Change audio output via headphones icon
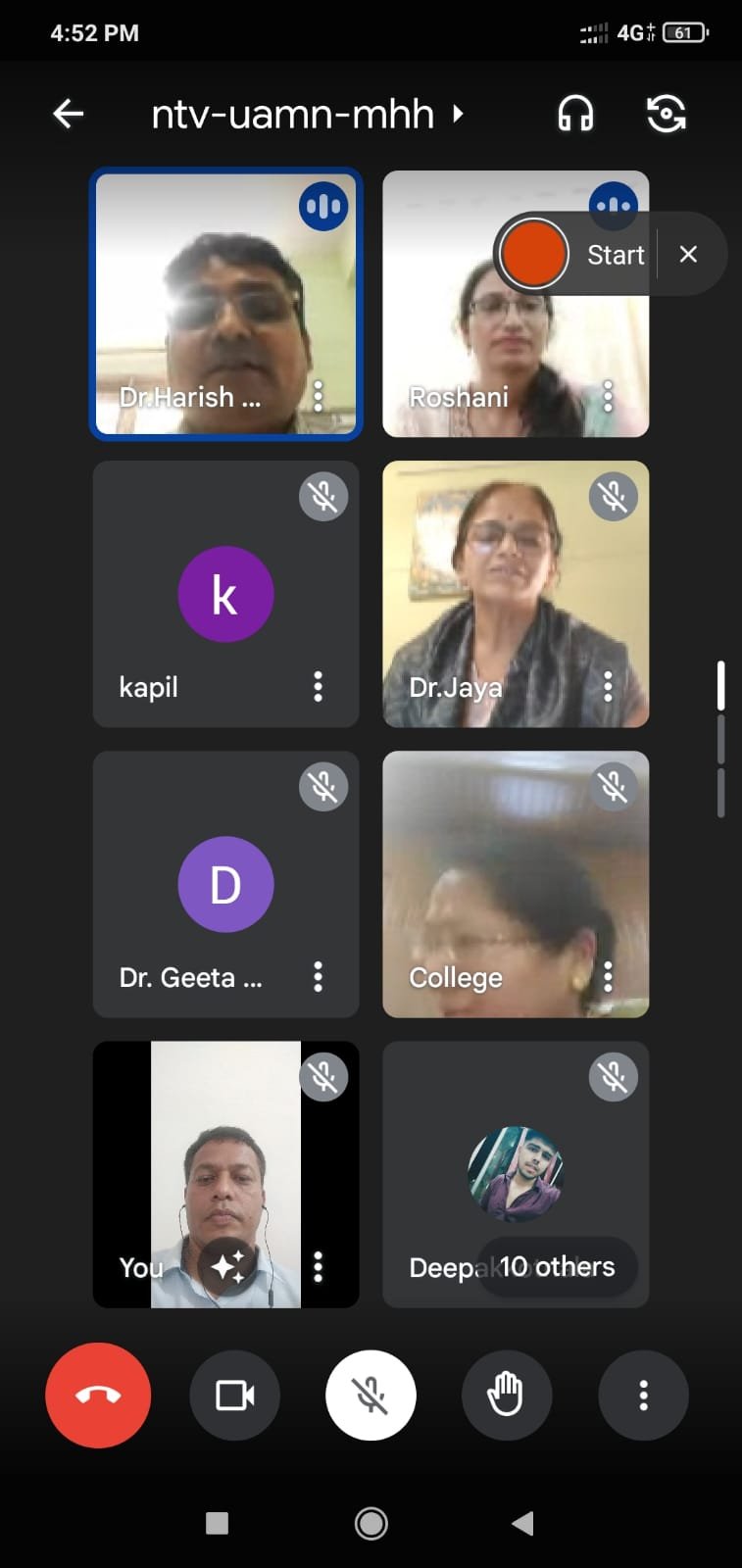 click(x=575, y=115)
